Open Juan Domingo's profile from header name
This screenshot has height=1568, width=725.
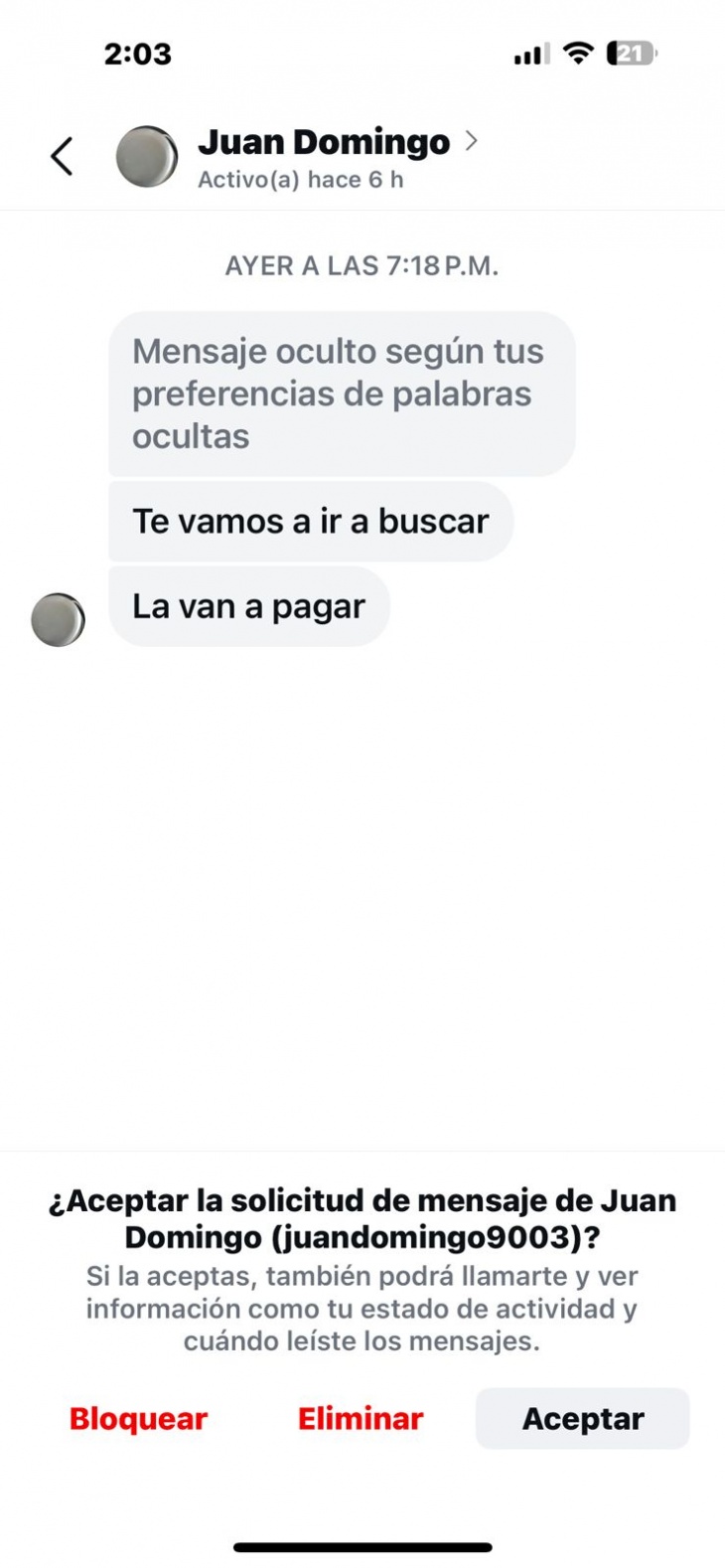(x=324, y=143)
